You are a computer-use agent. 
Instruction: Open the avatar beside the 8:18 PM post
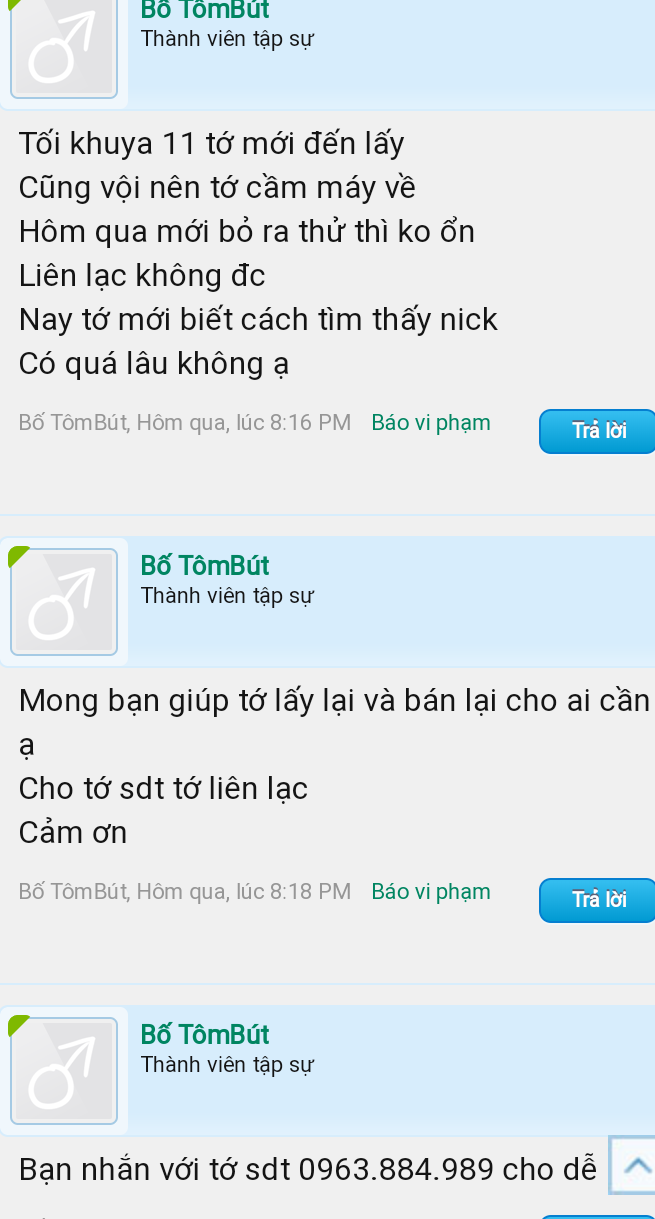click(x=64, y=602)
